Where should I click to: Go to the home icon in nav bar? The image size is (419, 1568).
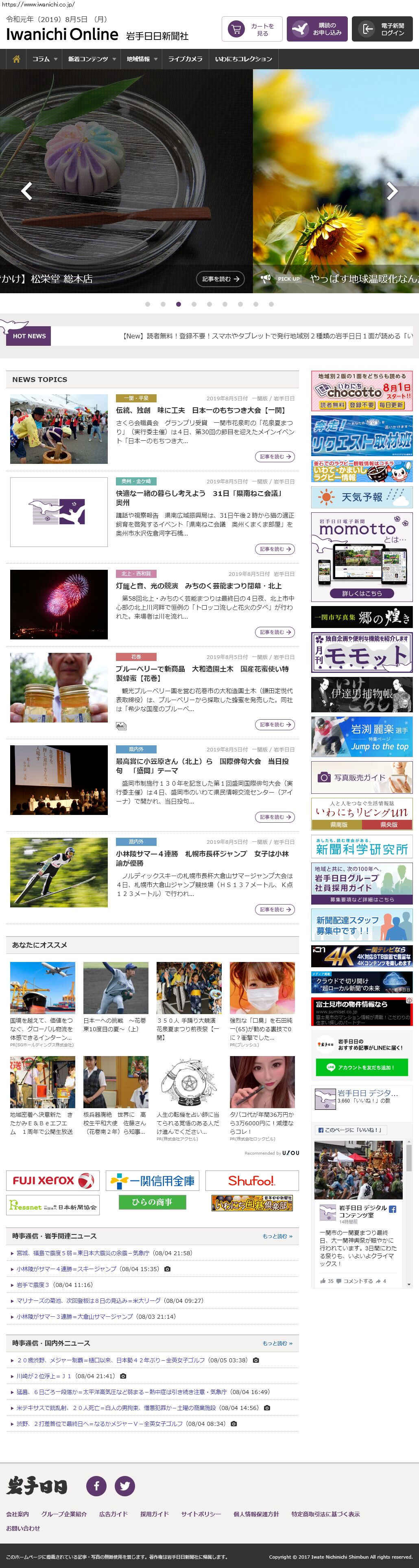click(16, 59)
